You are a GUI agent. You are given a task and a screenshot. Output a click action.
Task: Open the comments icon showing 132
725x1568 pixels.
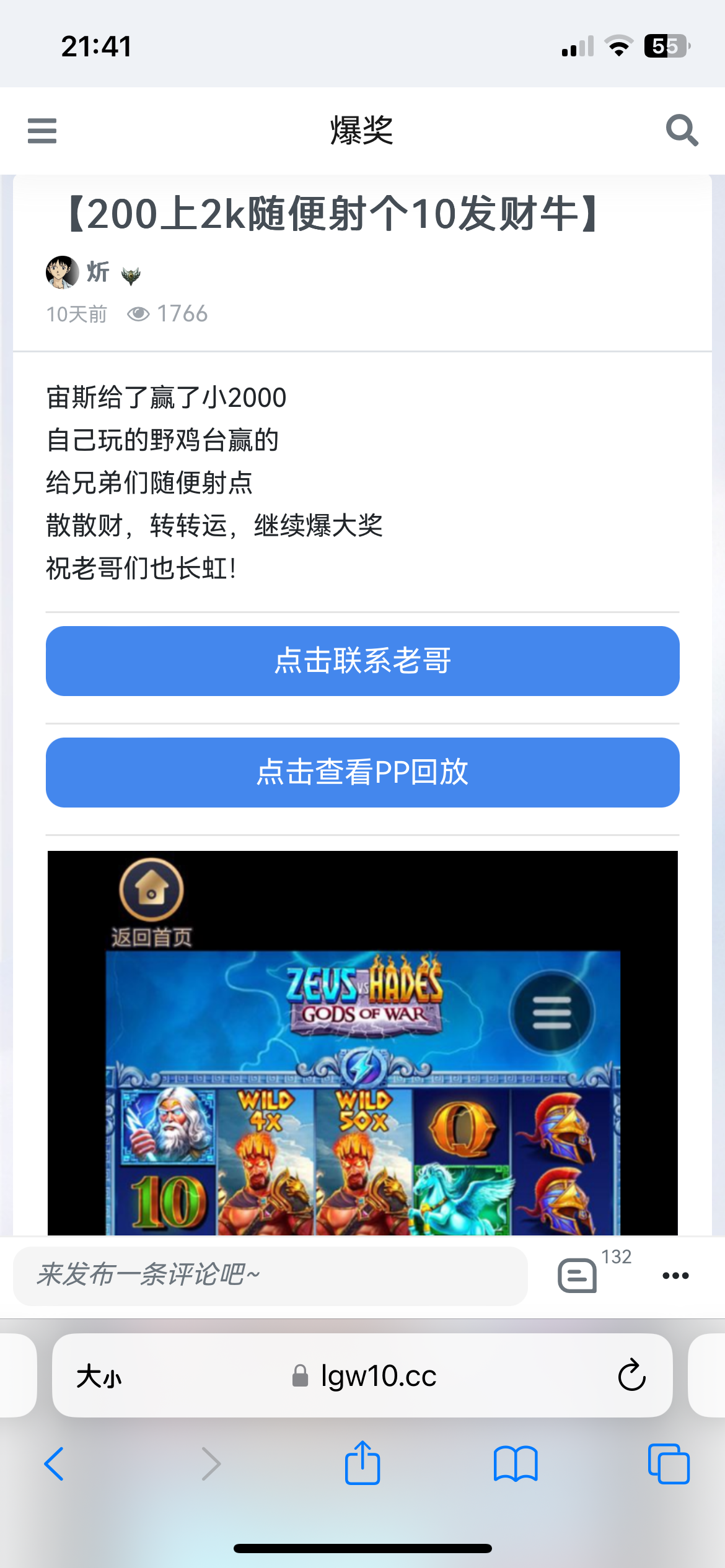click(578, 1275)
